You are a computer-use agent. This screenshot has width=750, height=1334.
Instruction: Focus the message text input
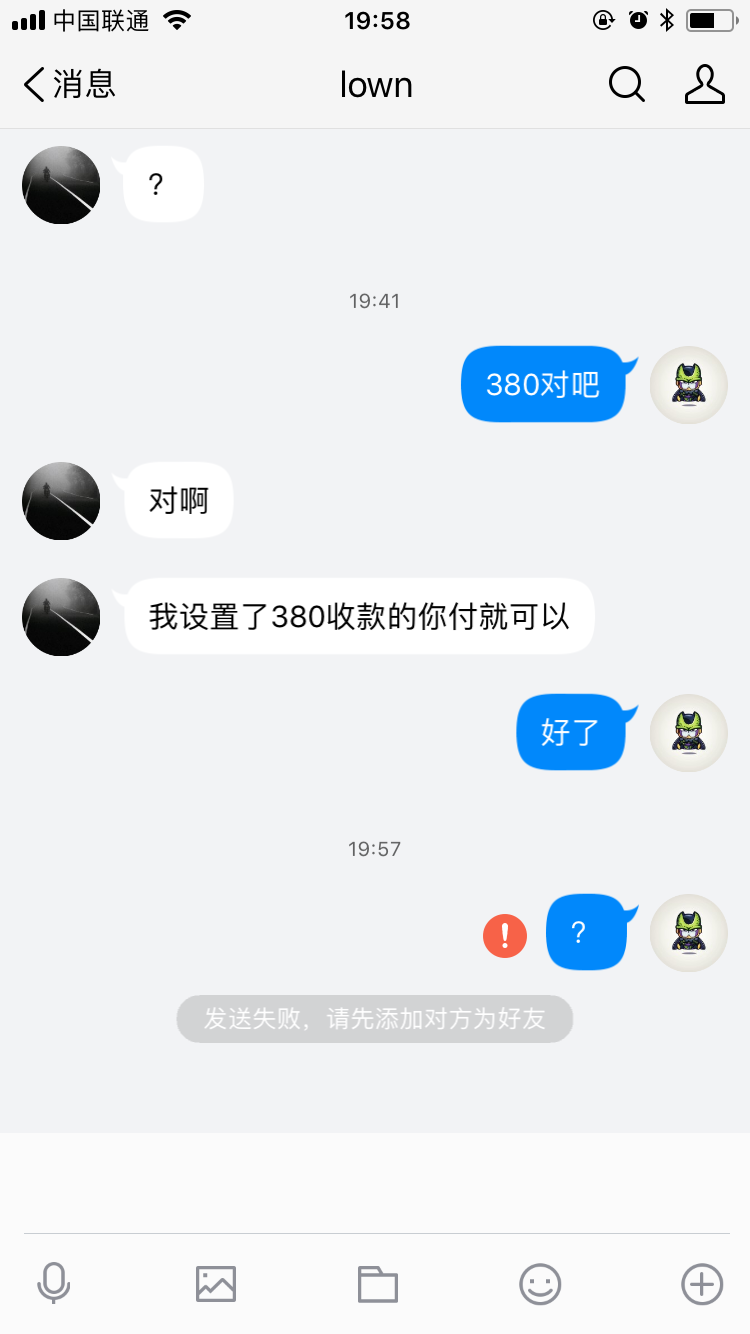[375, 1182]
